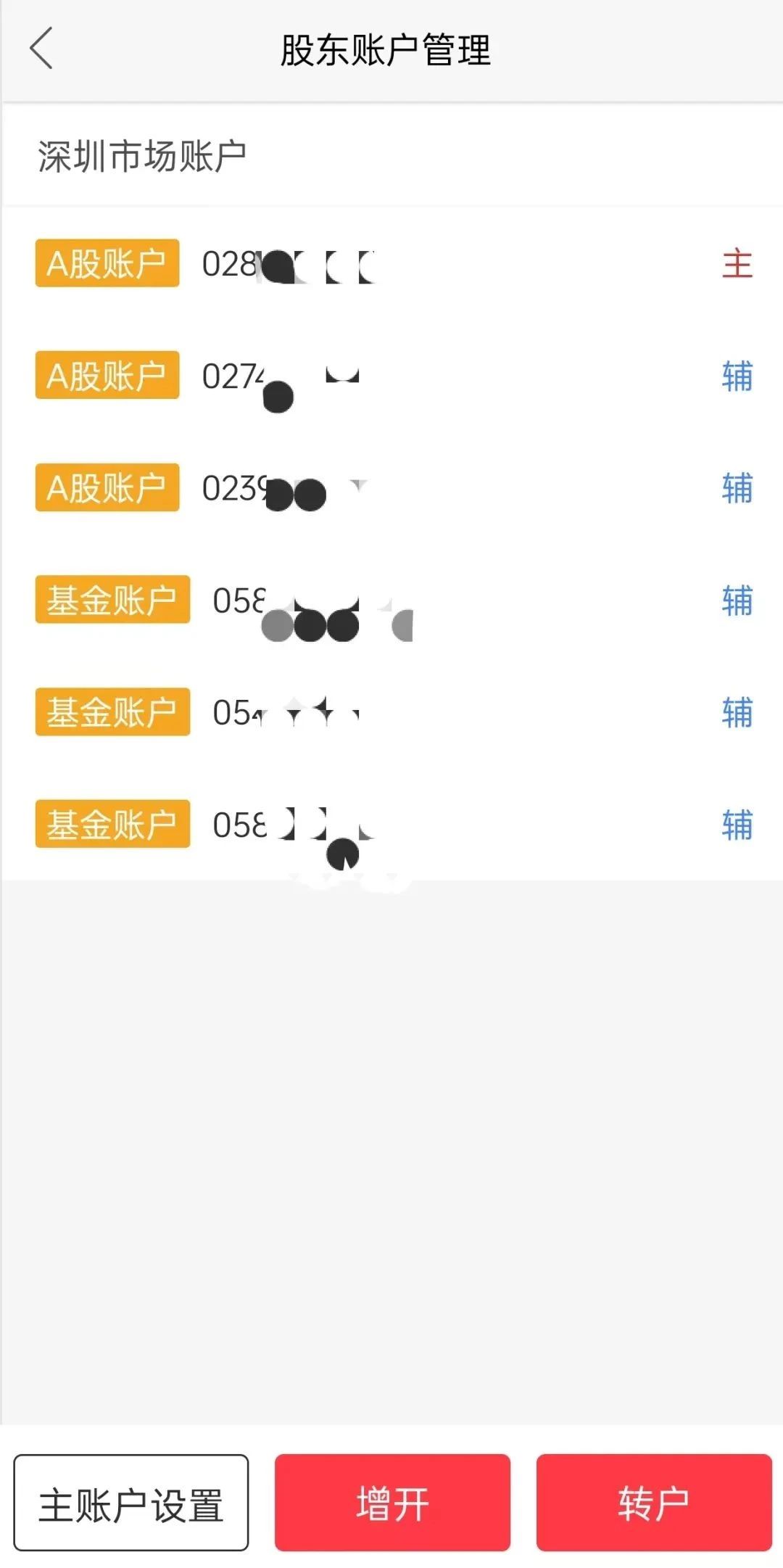Select the A股账户 row starting with 027
Image resolution: width=783 pixels, height=1568 pixels.
pyautogui.click(x=391, y=376)
